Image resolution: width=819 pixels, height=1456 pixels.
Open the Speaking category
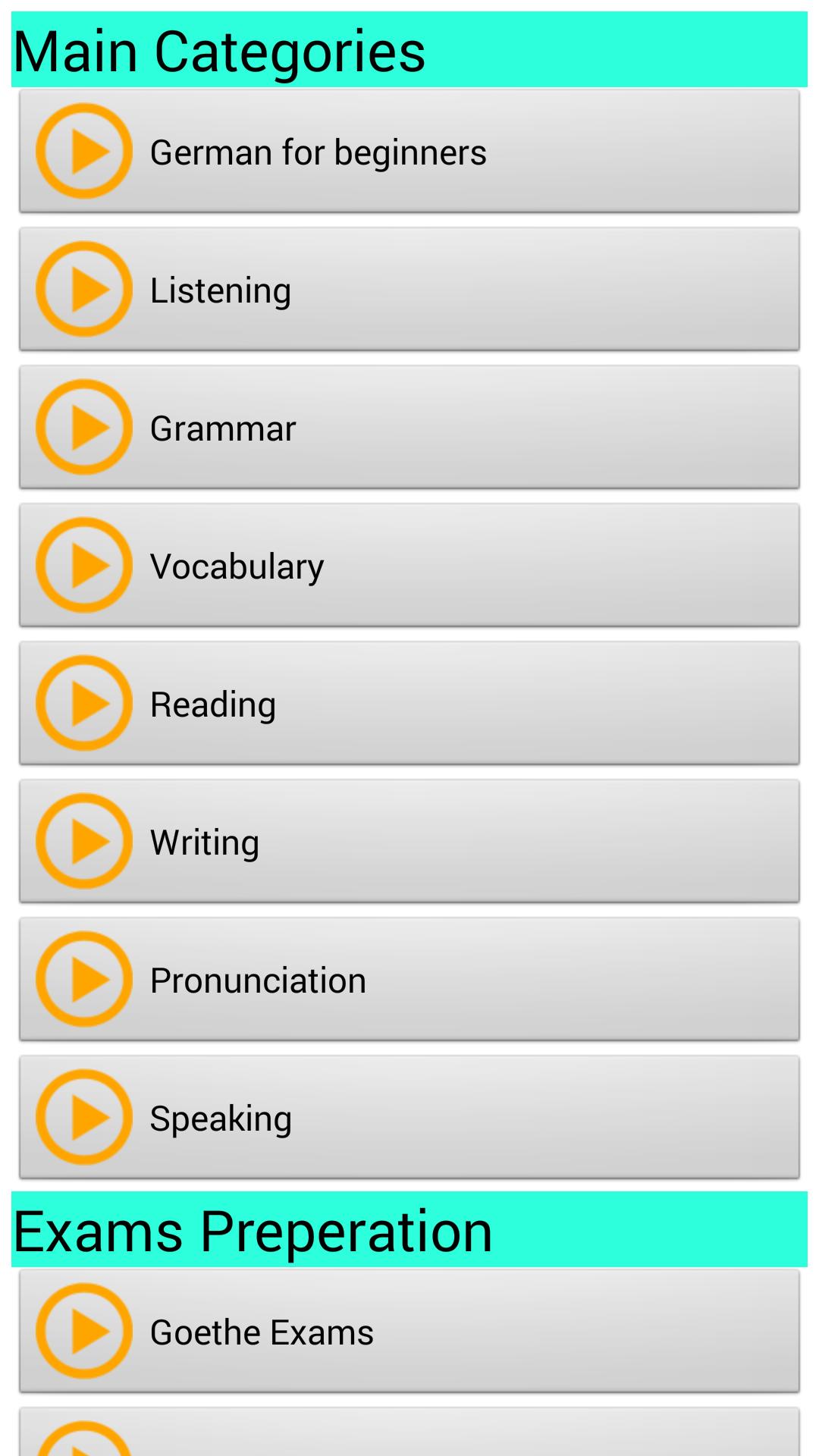point(409,1117)
